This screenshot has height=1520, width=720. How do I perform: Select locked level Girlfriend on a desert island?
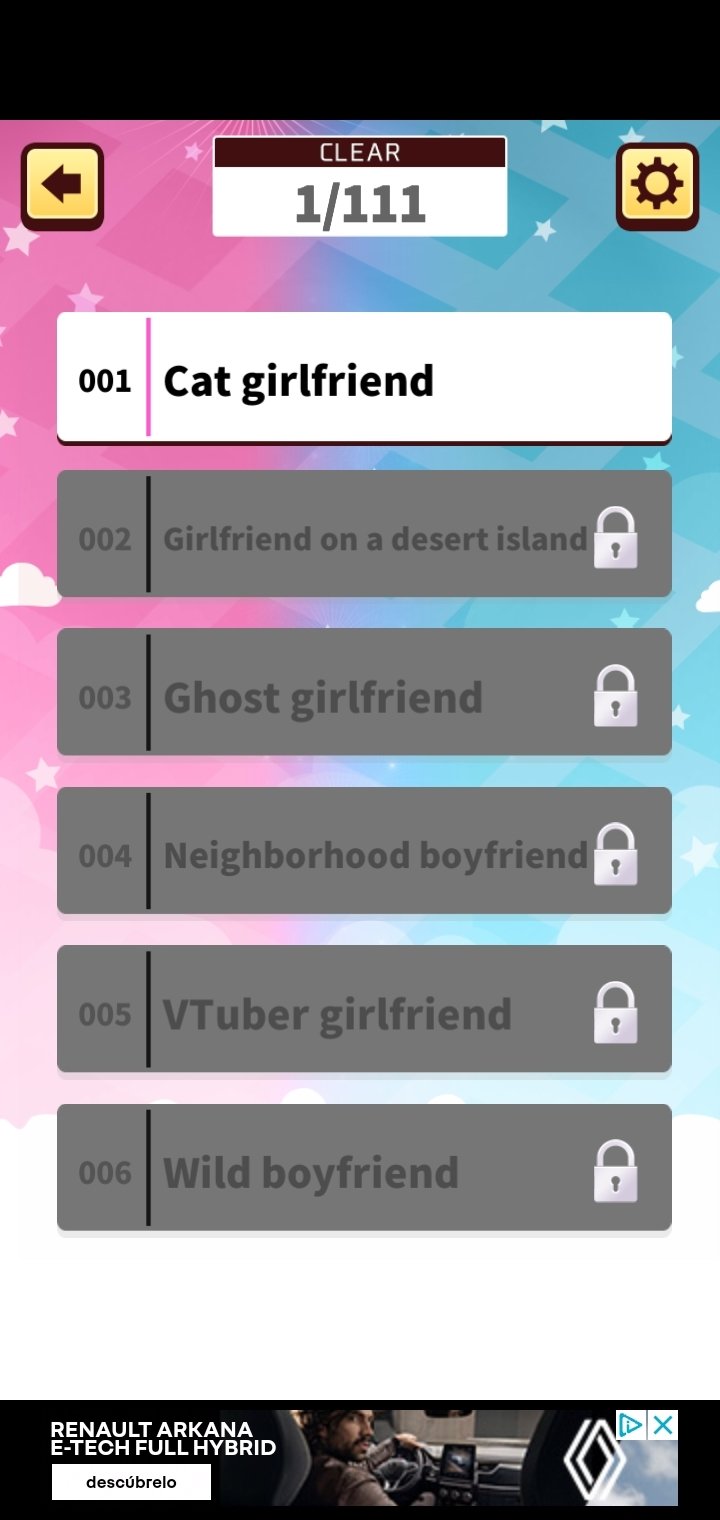pyautogui.click(x=364, y=537)
